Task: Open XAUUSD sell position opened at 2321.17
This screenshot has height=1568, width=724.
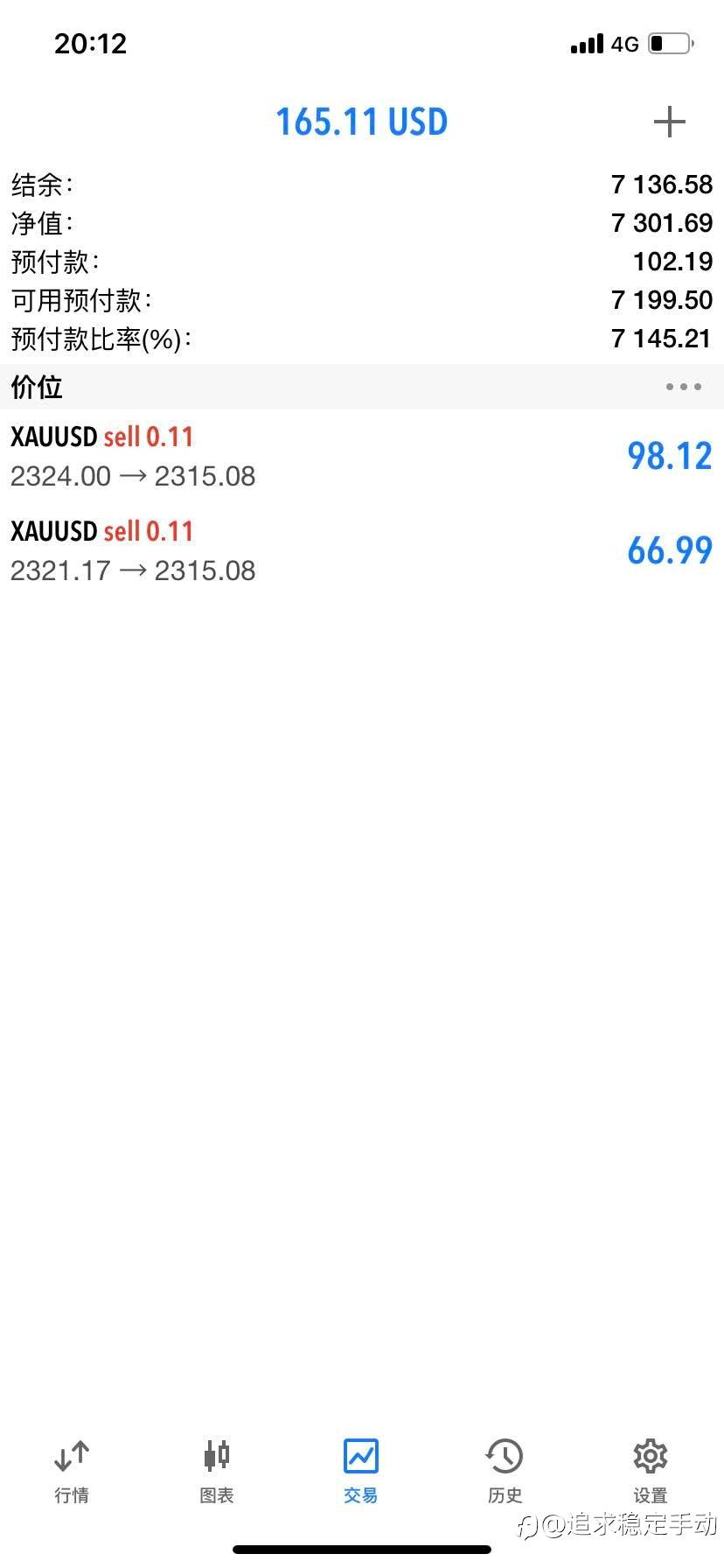Action: coord(361,551)
